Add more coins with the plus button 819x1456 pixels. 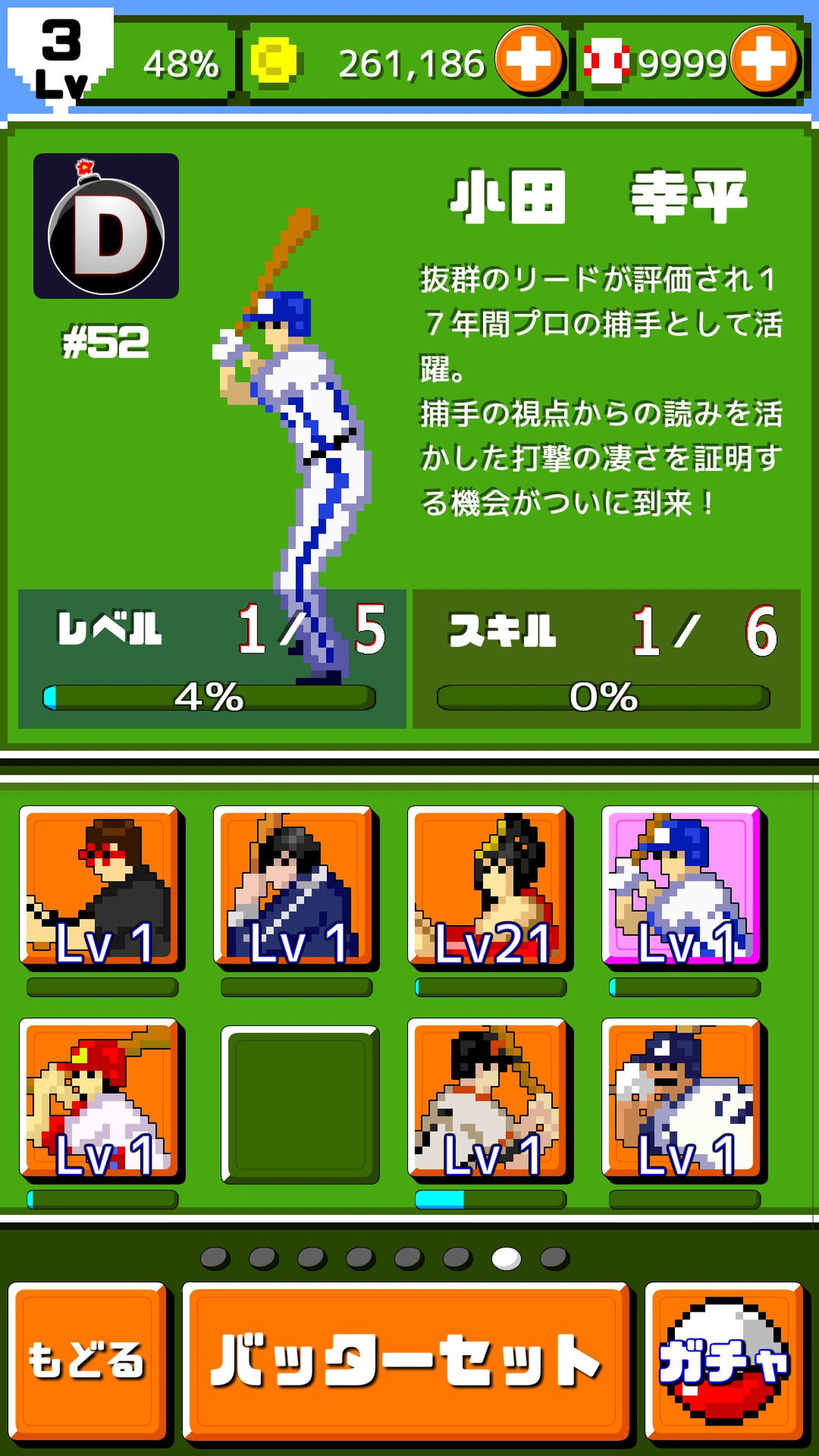pos(529,59)
